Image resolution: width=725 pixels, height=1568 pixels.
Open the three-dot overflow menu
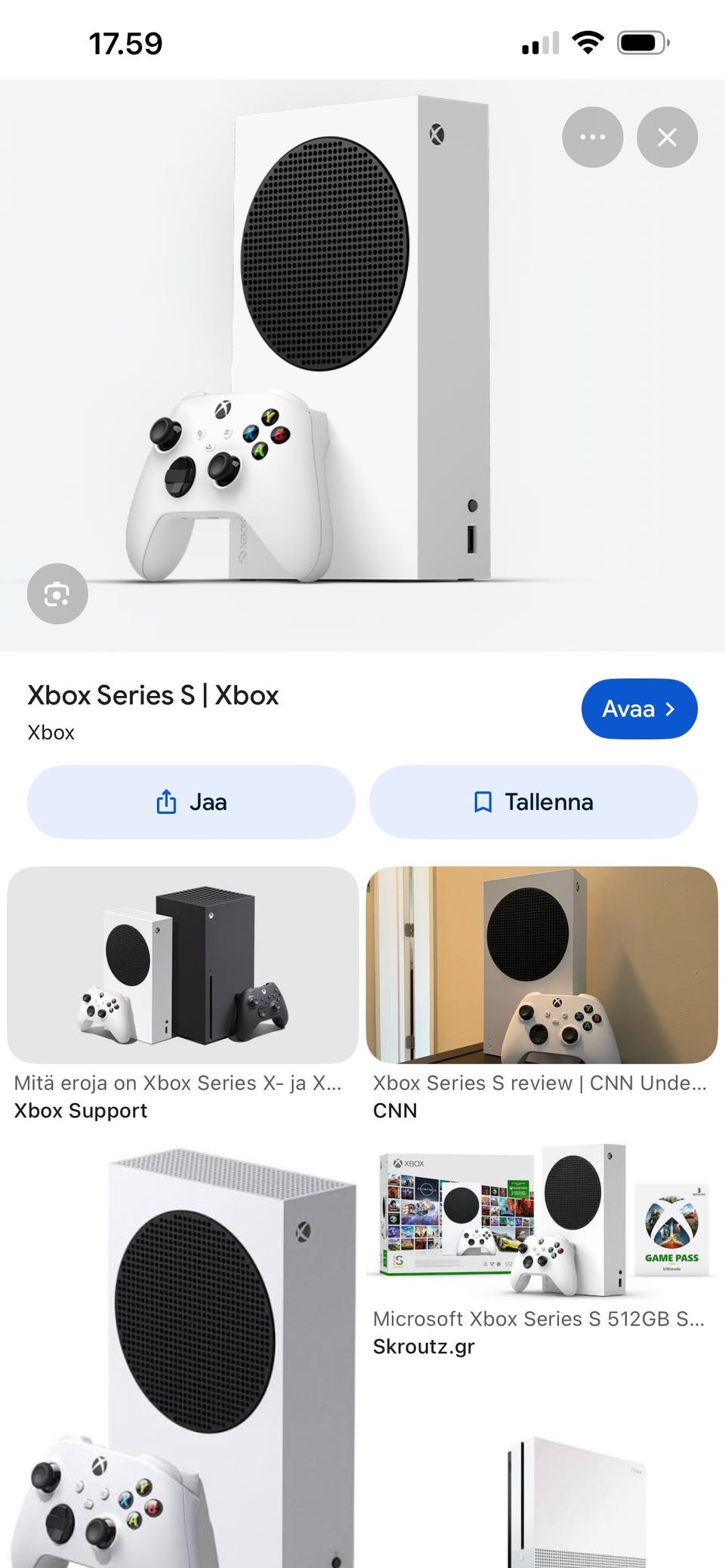(x=592, y=137)
